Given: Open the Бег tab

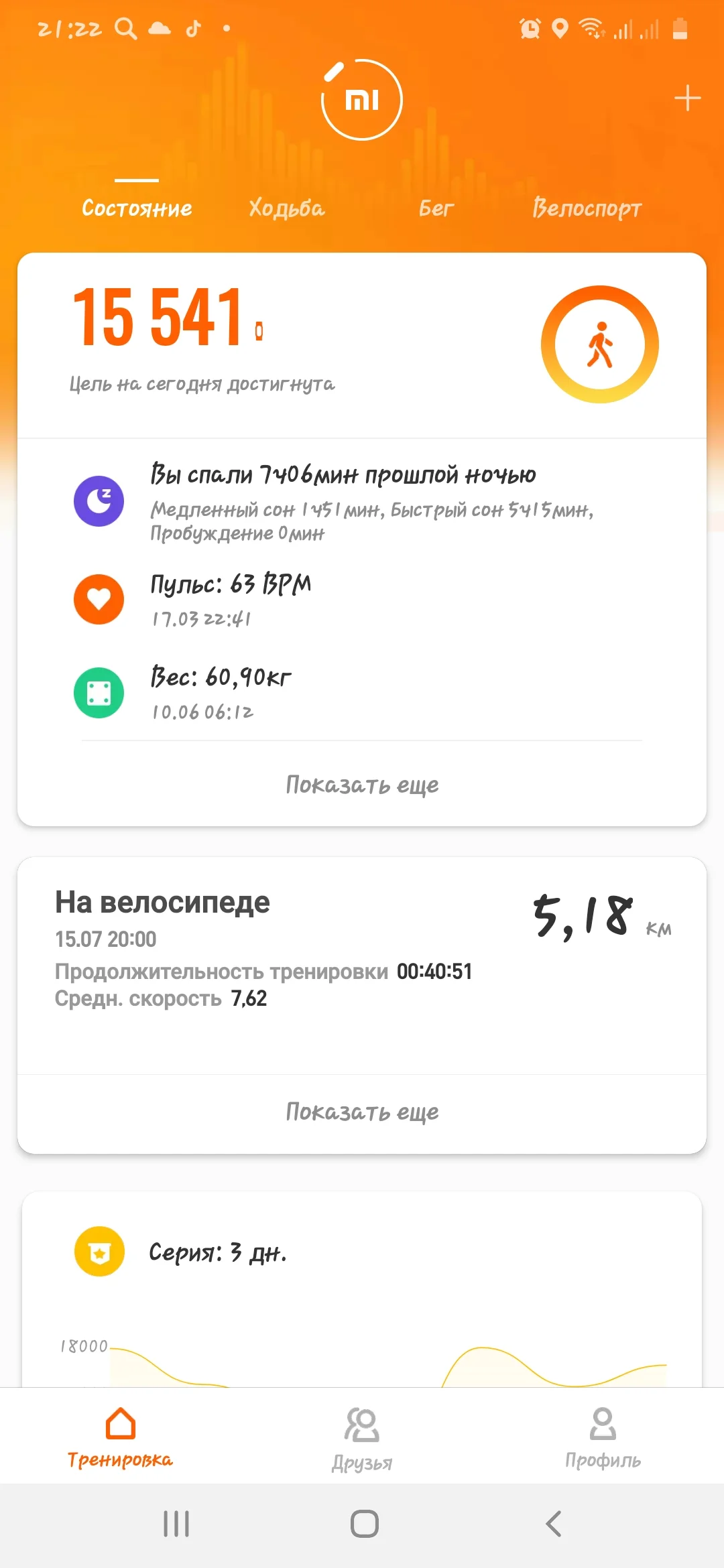Looking at the screenshot, I should click(436, 208).
